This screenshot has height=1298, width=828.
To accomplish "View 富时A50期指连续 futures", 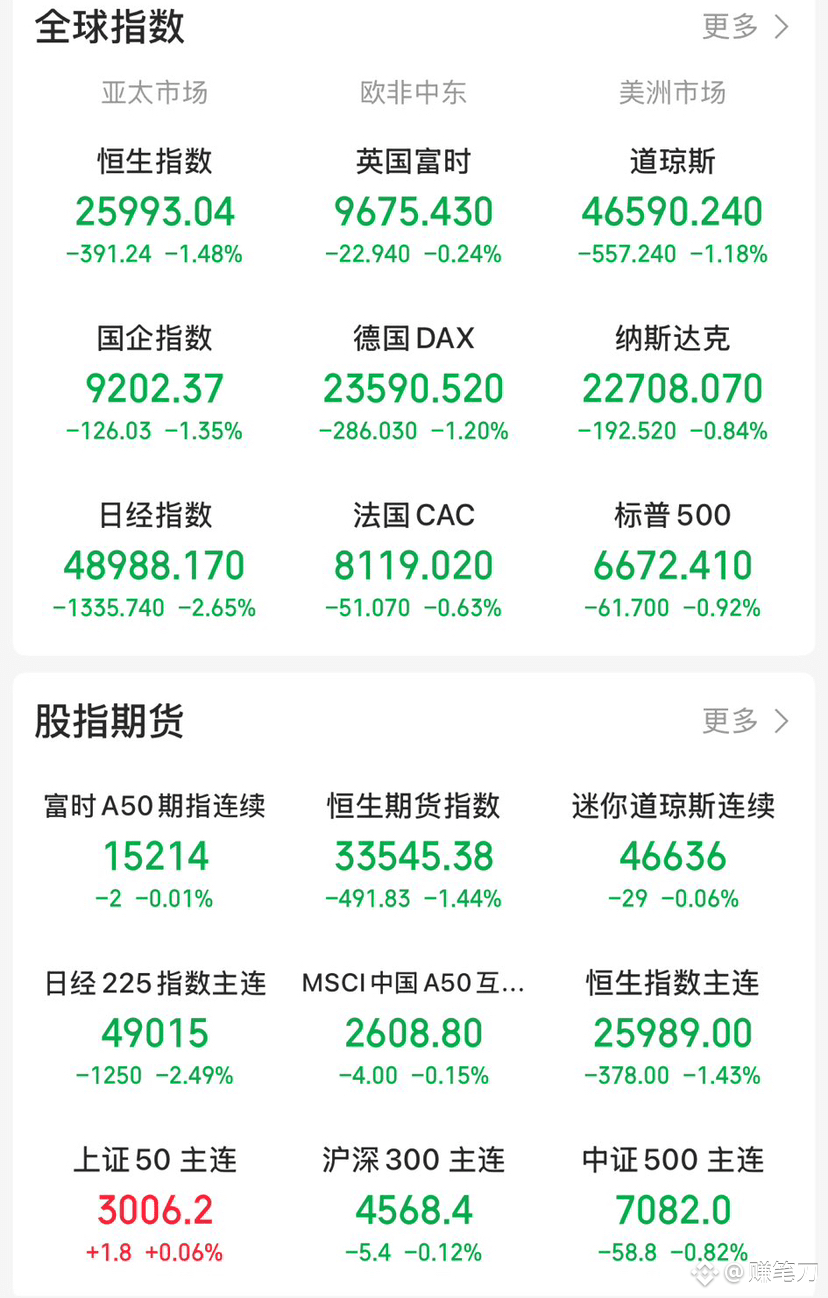I will 155,856.
